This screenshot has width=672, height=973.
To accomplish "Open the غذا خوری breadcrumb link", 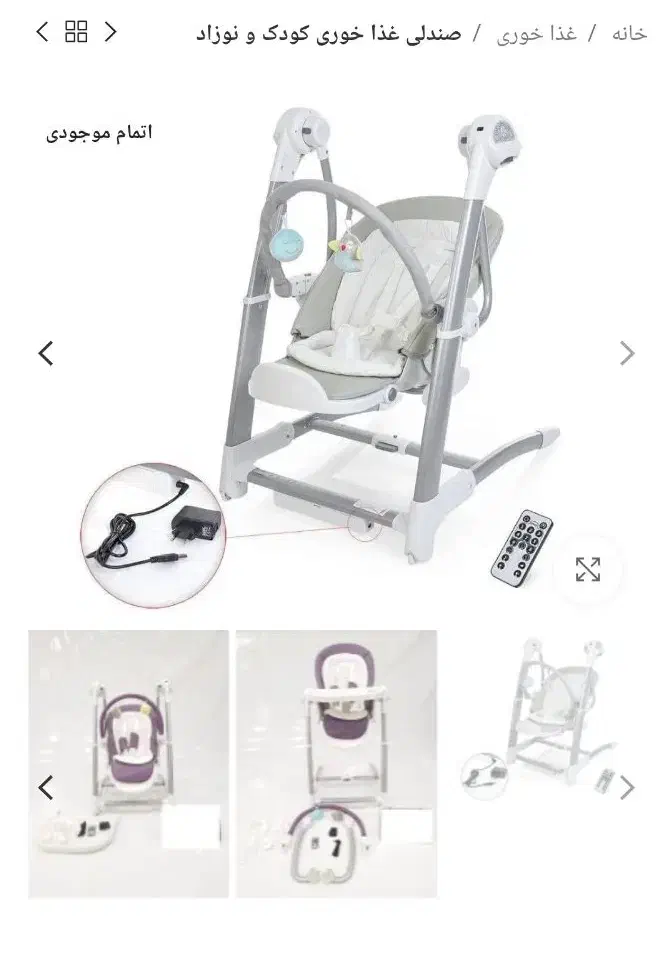I will point(536,33).
